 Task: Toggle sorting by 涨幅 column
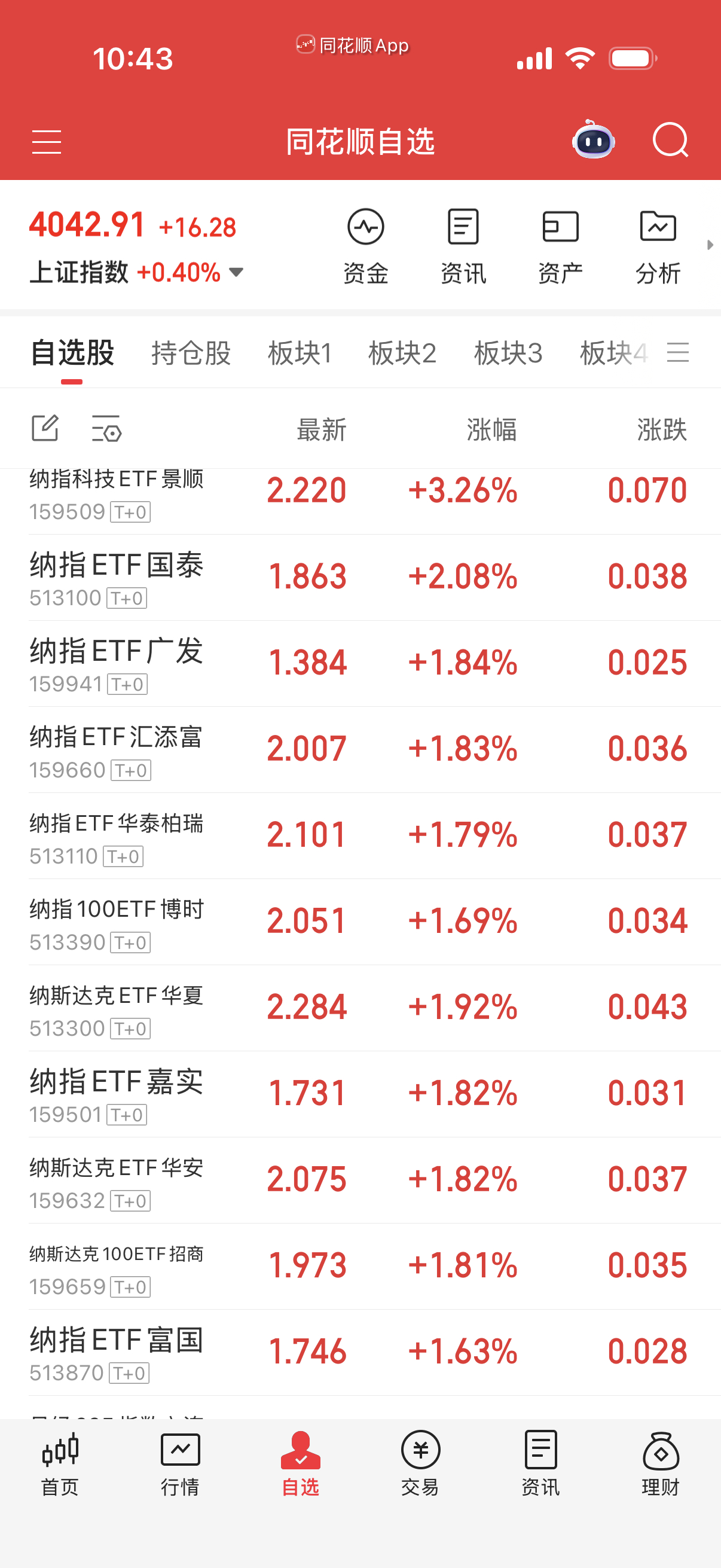coord(490,431)
